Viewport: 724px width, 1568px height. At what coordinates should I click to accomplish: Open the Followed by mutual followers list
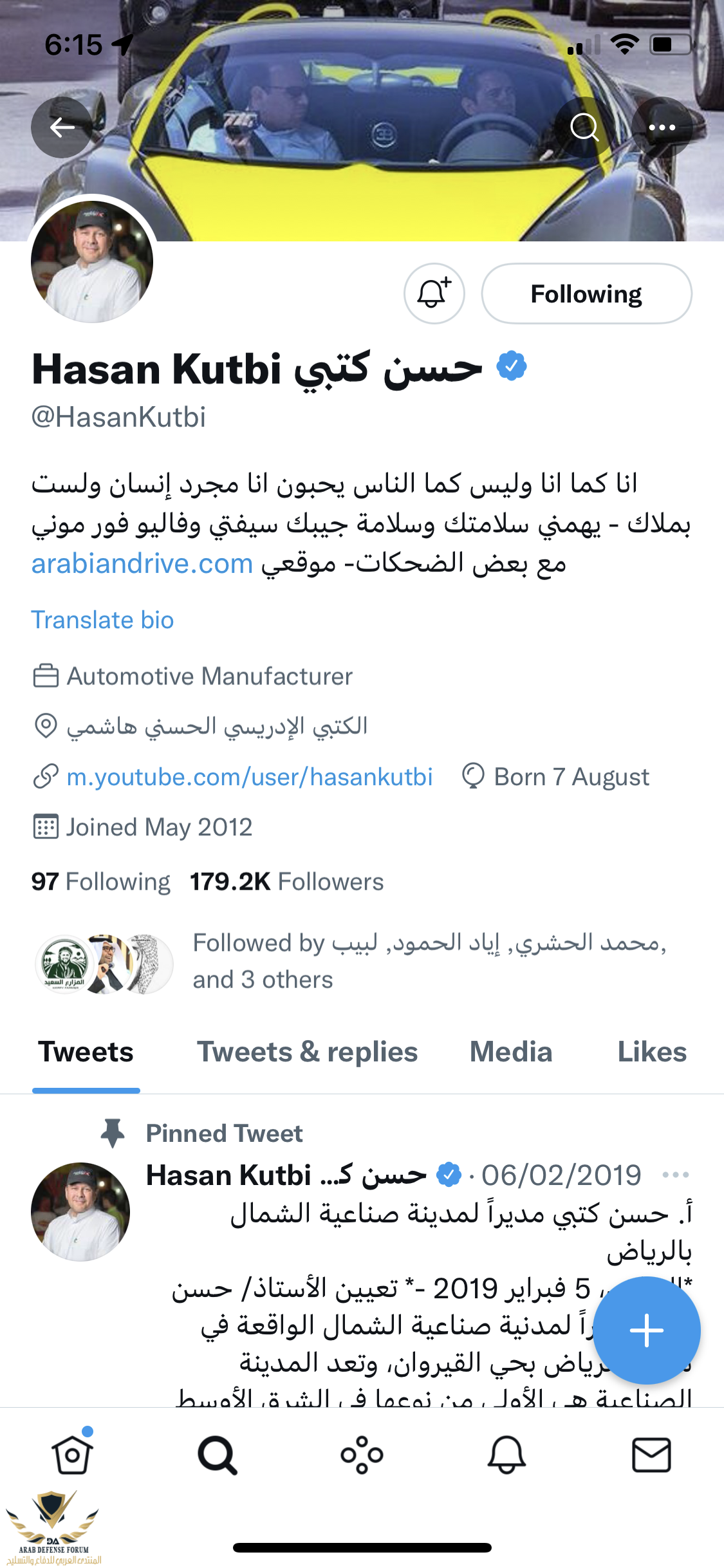(429, 960)
